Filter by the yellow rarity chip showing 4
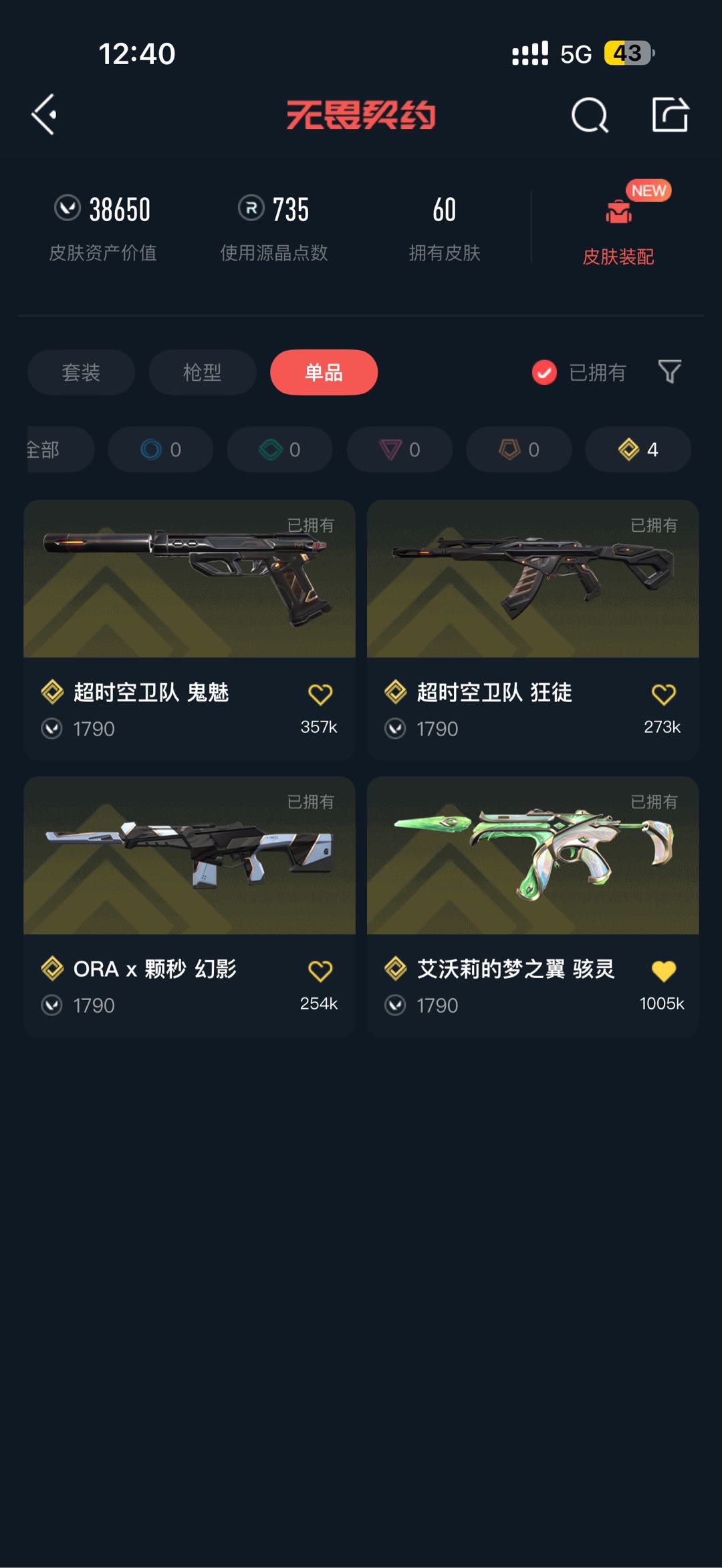Screen dimensions: 722x1568 [x=638, y=450]
